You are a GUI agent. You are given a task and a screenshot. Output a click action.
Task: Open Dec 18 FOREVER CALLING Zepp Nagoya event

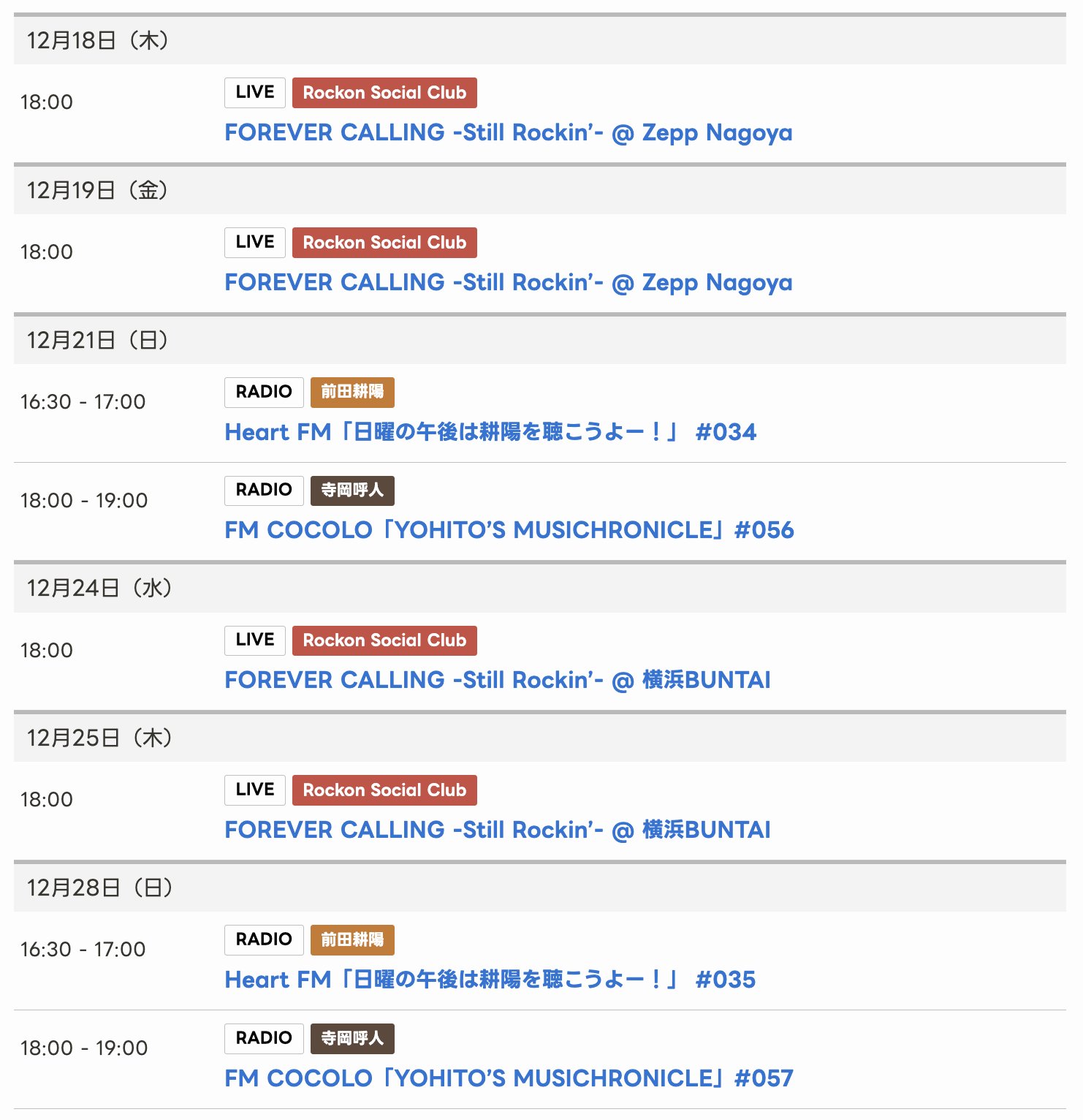click(508, 133)
